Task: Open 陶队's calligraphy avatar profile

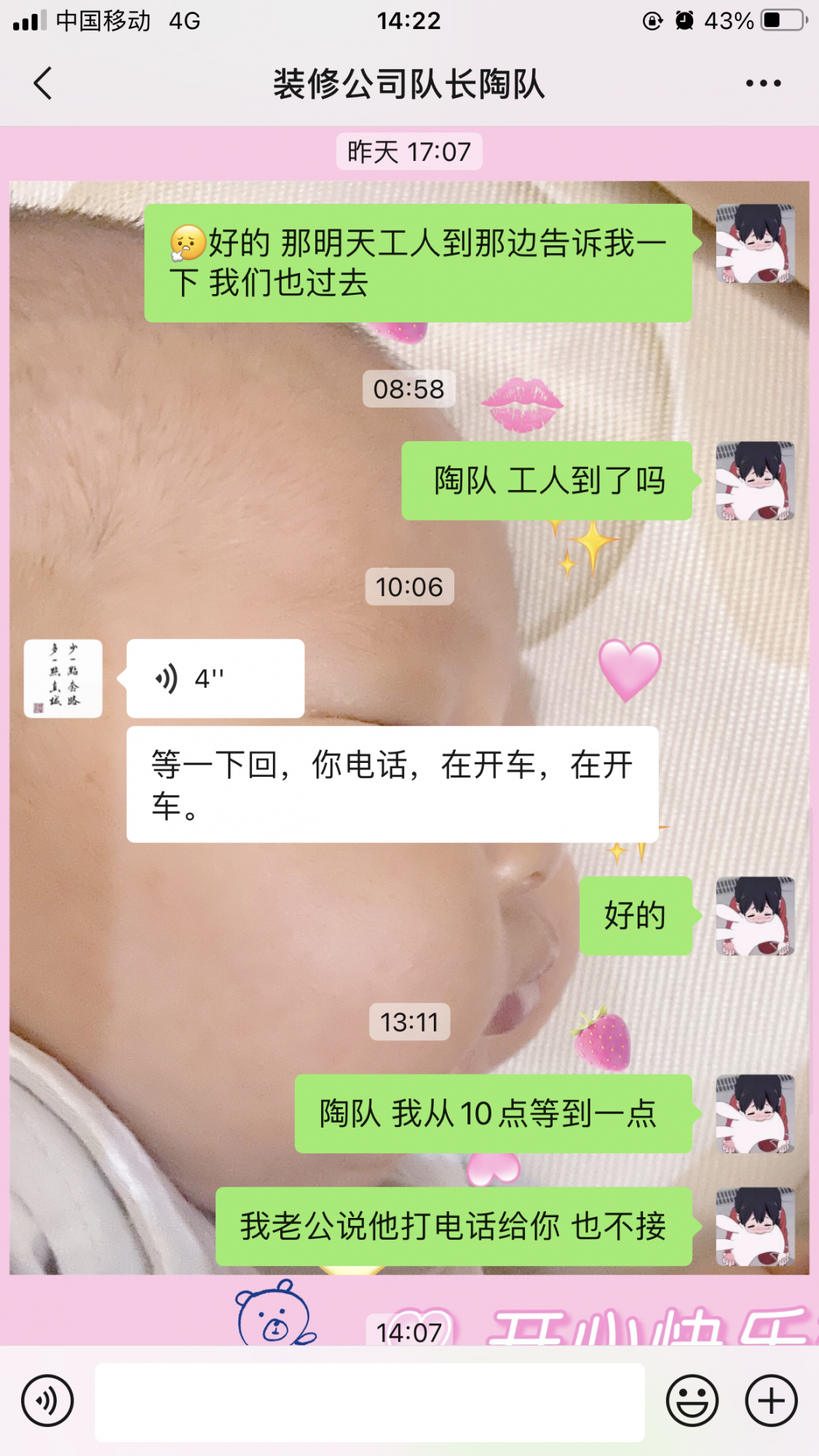Action: [x=63, y=678]
